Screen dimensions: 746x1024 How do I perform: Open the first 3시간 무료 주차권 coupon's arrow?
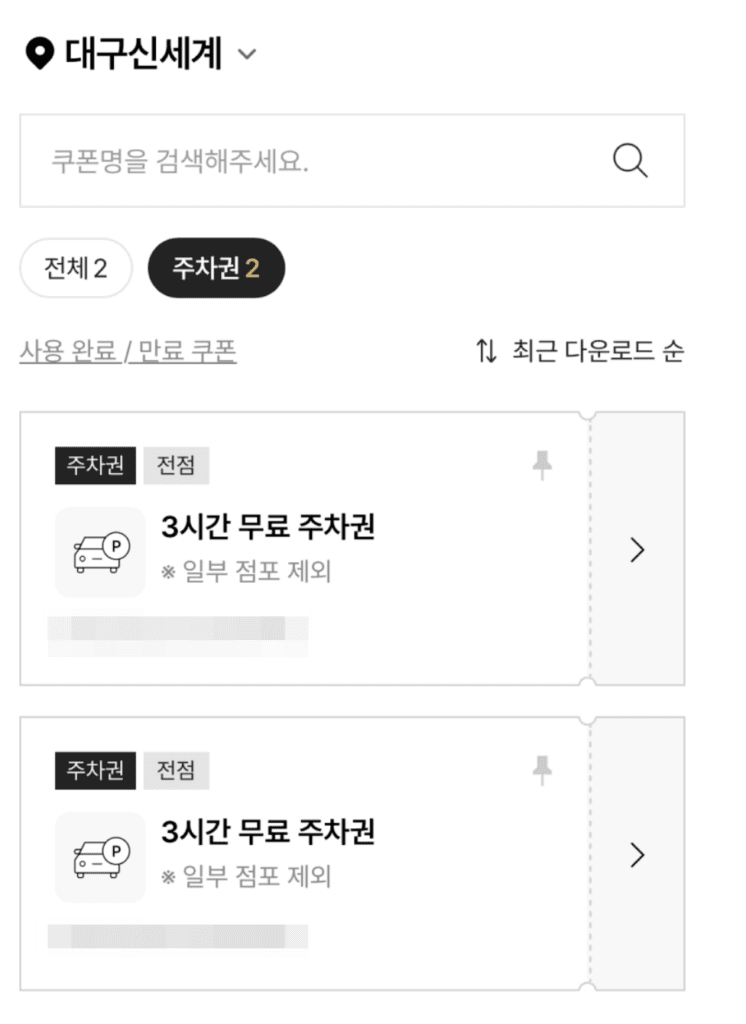(x=638, y=550)
